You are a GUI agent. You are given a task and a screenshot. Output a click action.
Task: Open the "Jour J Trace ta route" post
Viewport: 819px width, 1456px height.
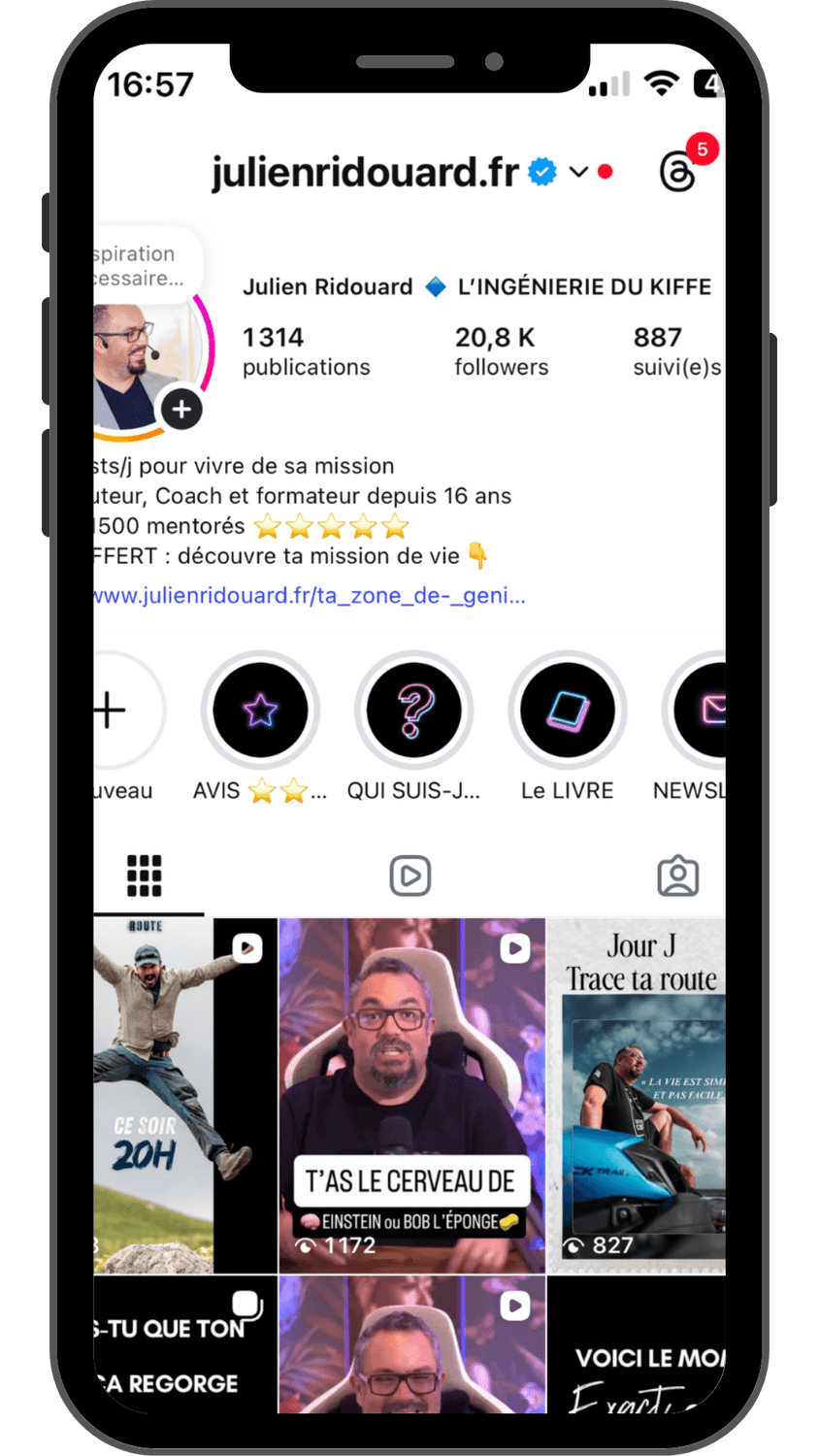tap(637, 1095)
